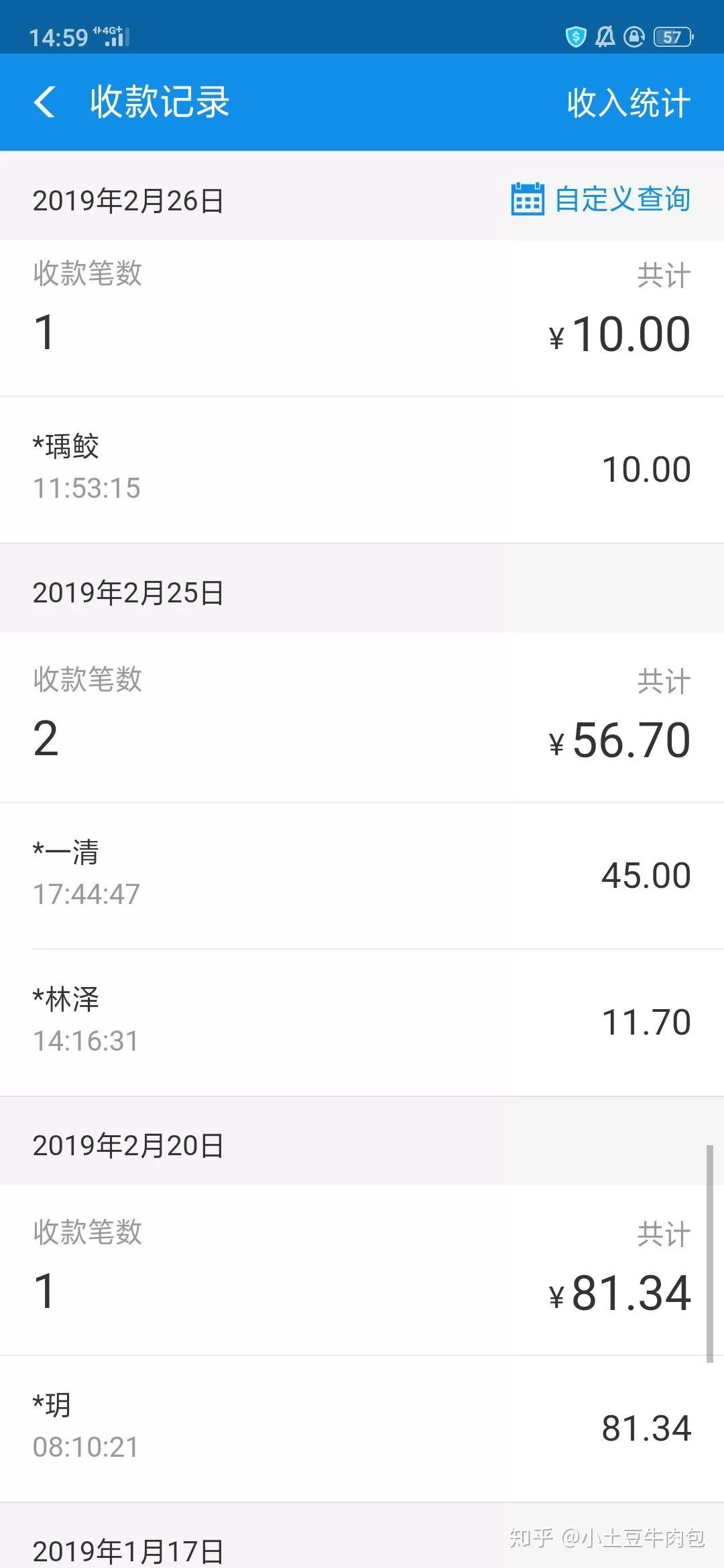
Task: View the 45.00 payment record from *一清
Action: [x=362, y=874]
